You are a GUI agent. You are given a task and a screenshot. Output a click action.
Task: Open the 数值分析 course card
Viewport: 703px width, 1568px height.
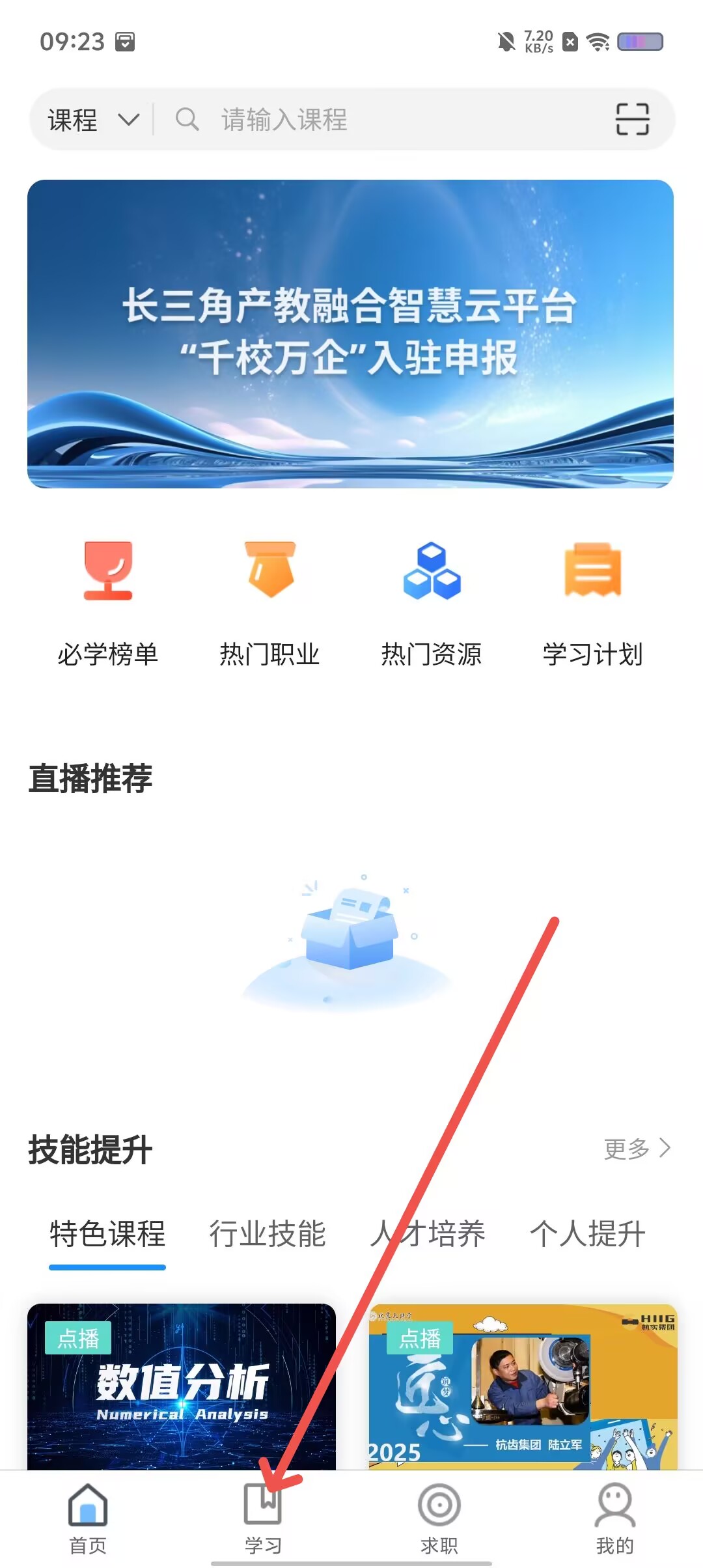182,1386
